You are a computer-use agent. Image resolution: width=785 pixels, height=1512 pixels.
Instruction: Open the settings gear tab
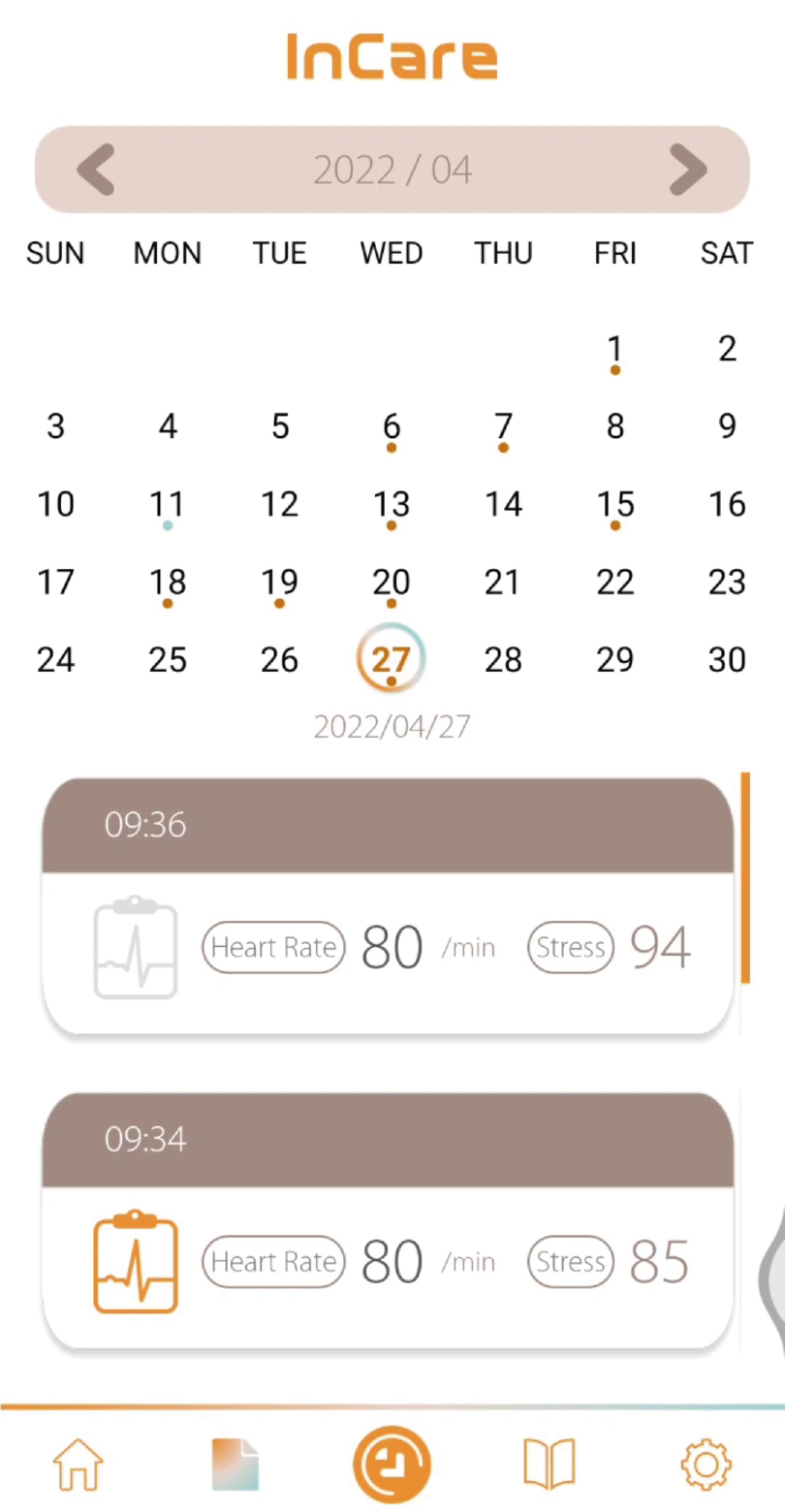coord(706,1464)
